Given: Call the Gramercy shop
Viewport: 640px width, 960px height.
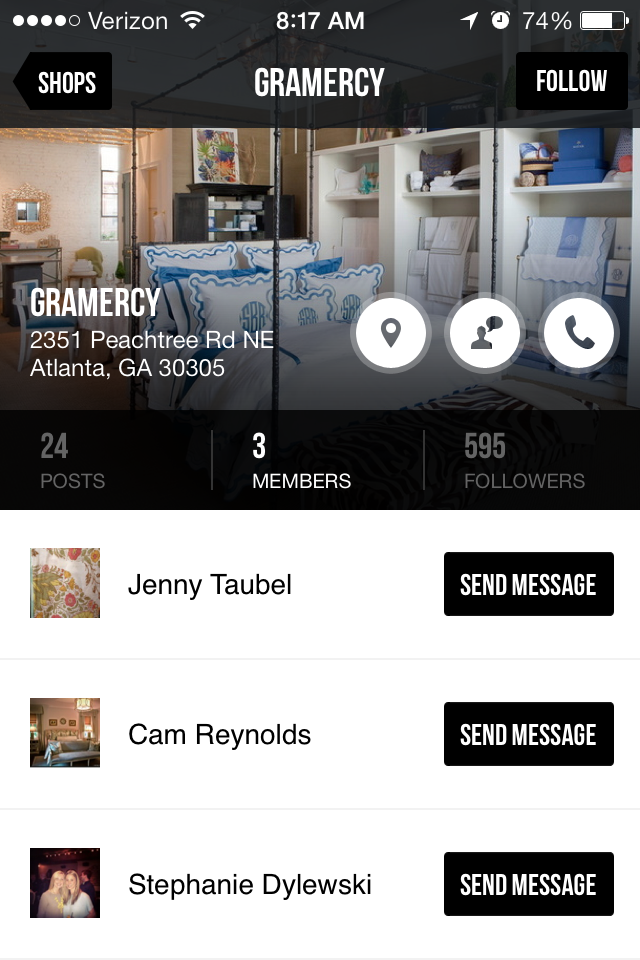Looking at the screenshot, I should [579, 332].
